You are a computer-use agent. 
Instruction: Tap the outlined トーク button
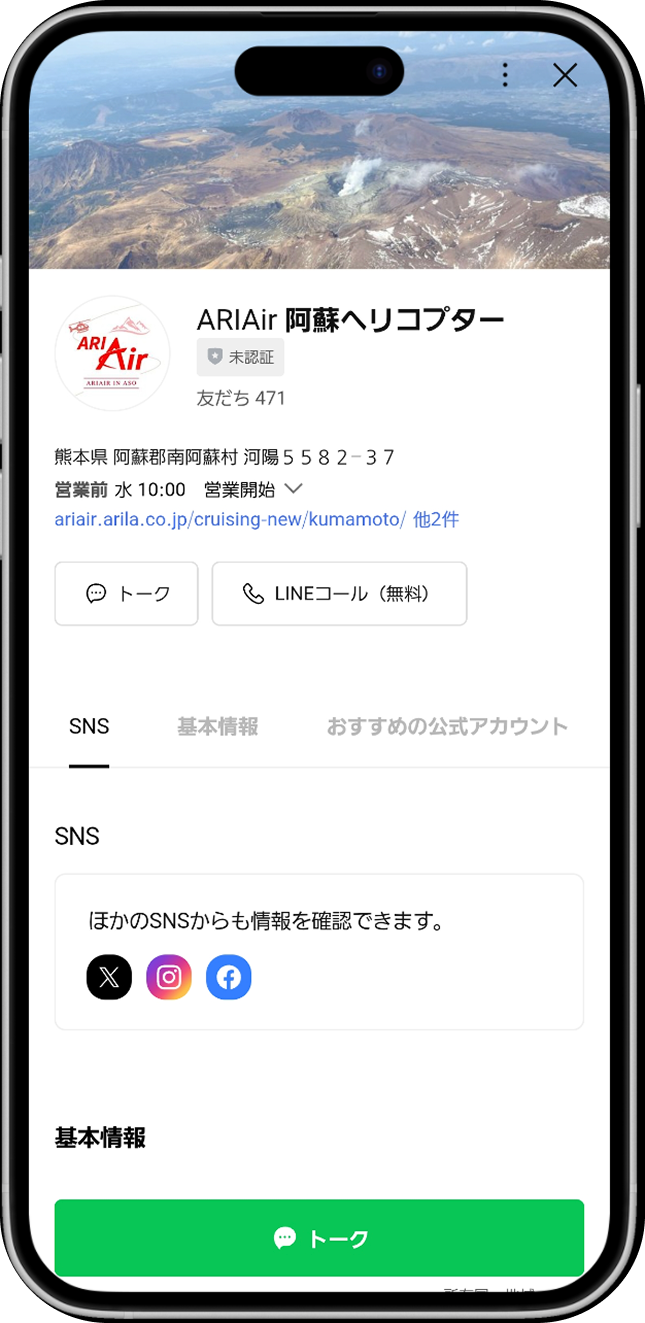tap(126, 593)
